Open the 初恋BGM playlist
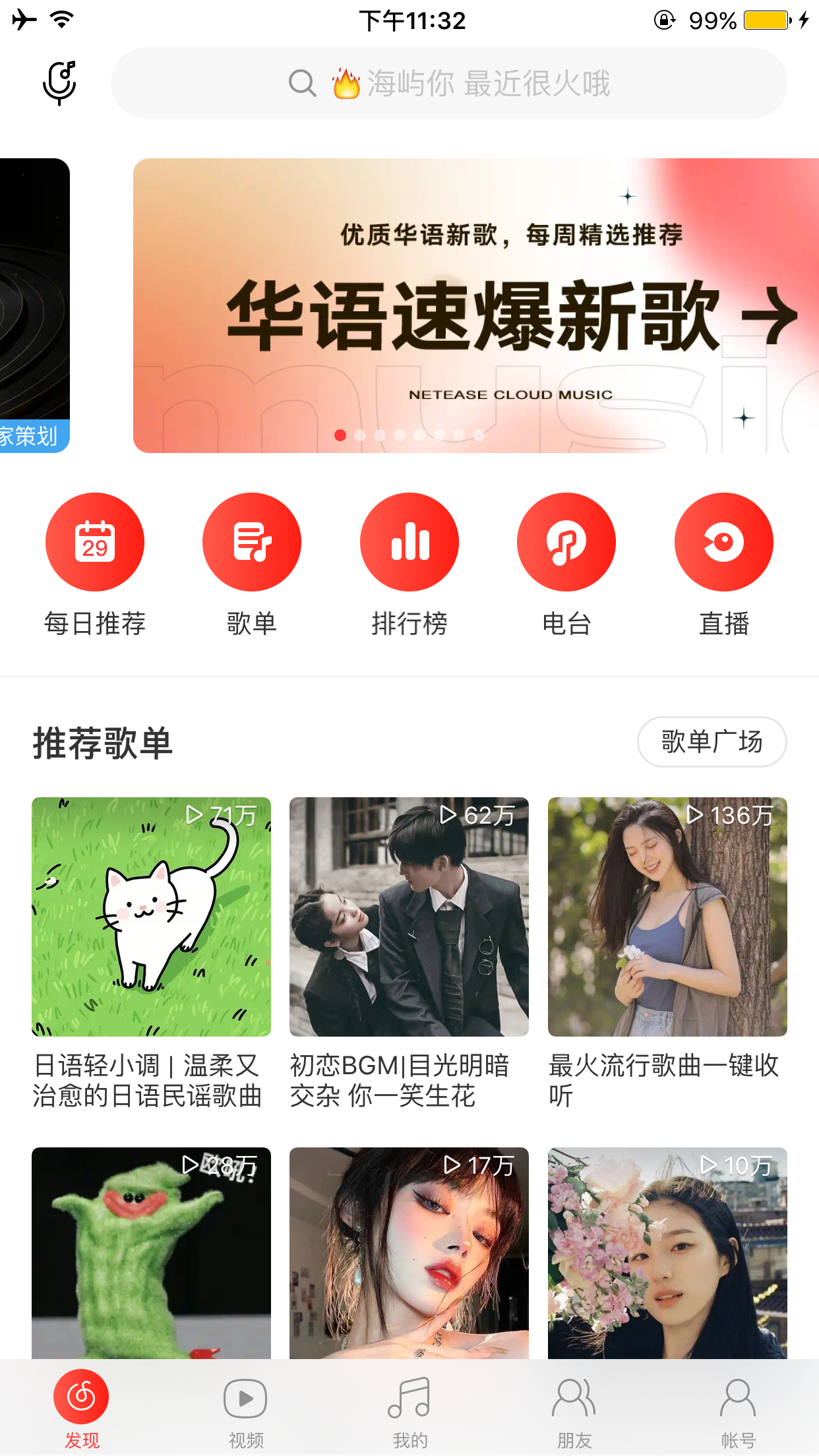This screenshot has height=1456, width=819. point(409,917)
